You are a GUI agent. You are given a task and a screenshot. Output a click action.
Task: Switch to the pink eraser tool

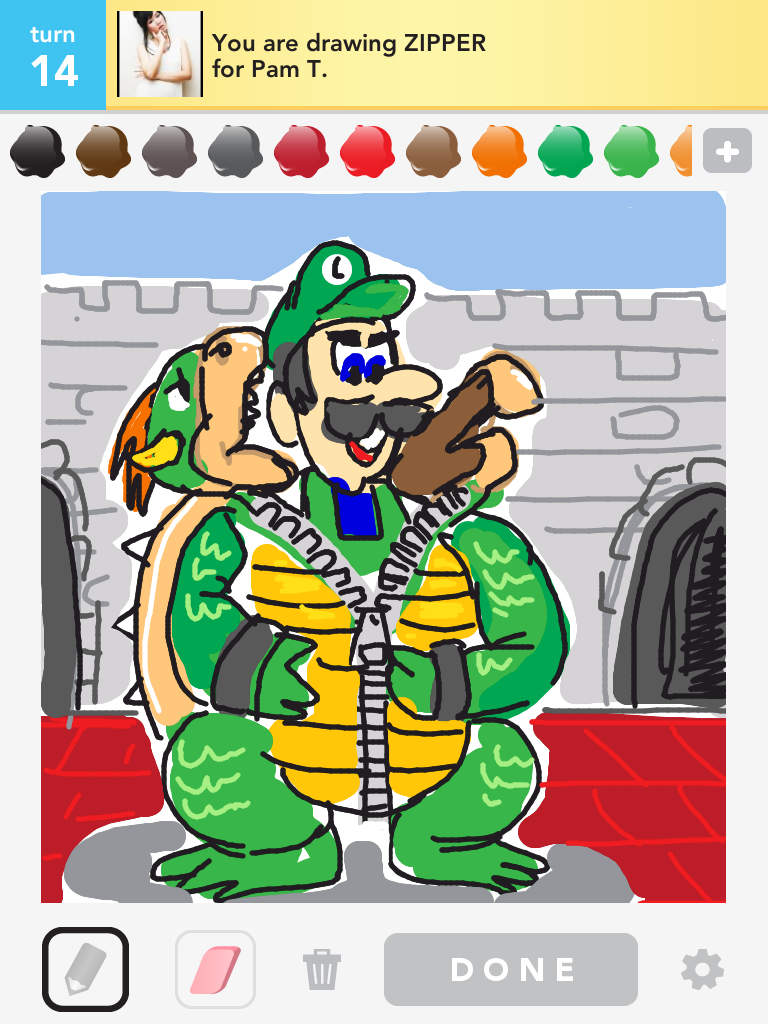215,969
